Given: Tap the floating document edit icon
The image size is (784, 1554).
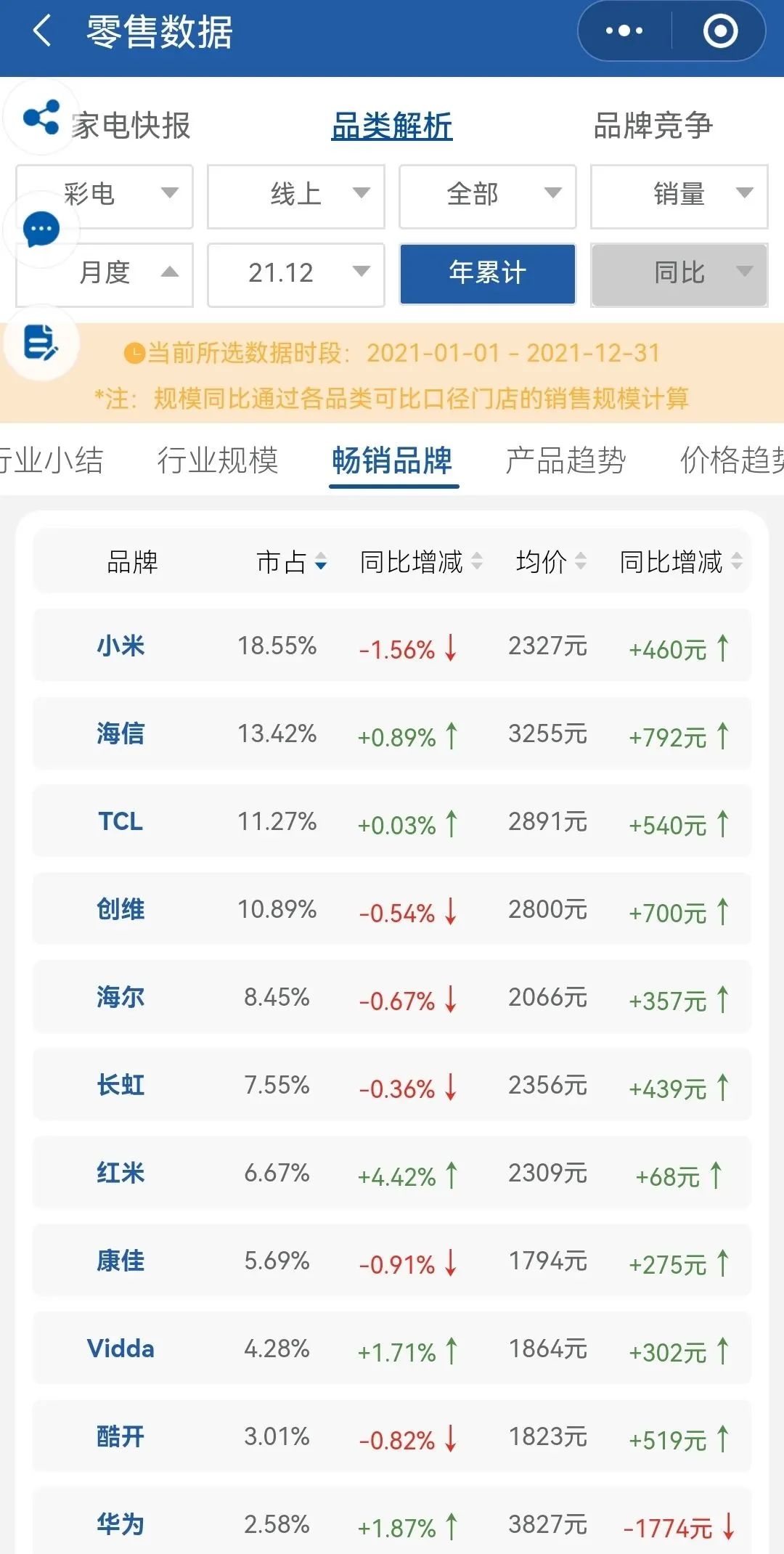Looking at the screenshot, I should [41, 343].
